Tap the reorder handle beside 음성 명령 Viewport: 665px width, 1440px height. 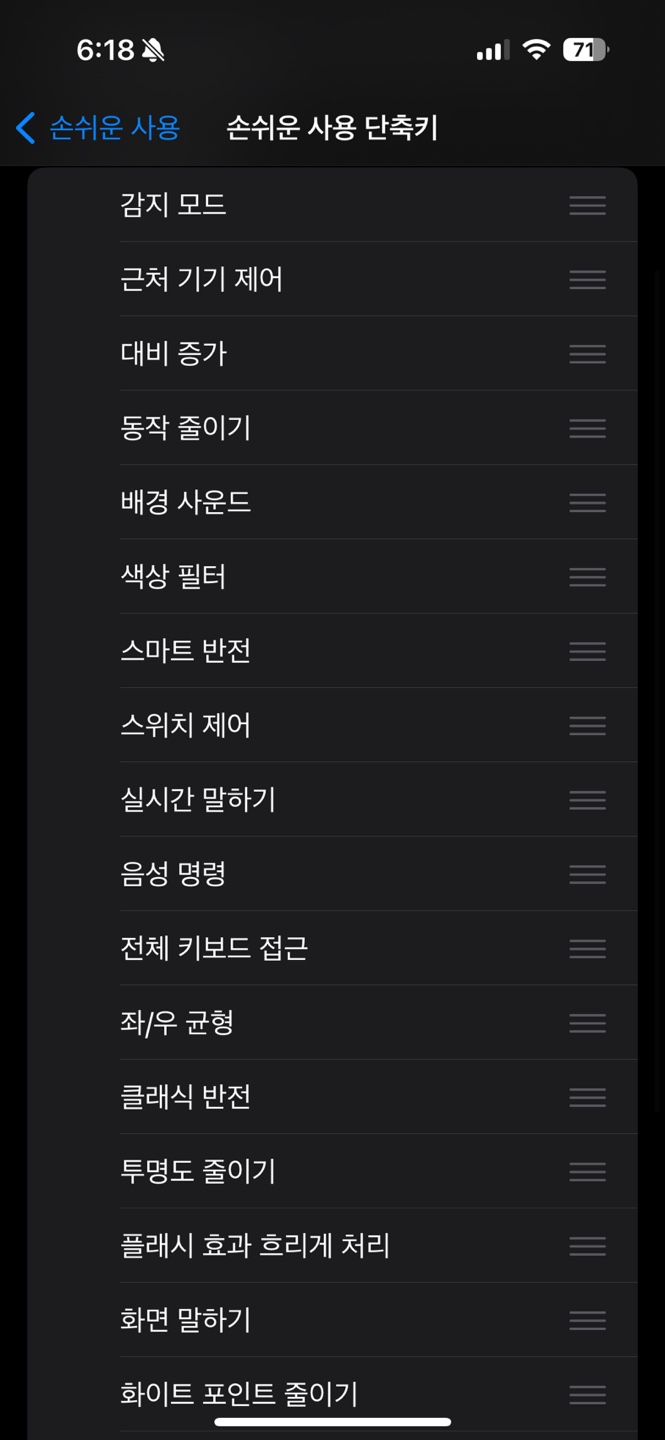click(x=587, y=874)
